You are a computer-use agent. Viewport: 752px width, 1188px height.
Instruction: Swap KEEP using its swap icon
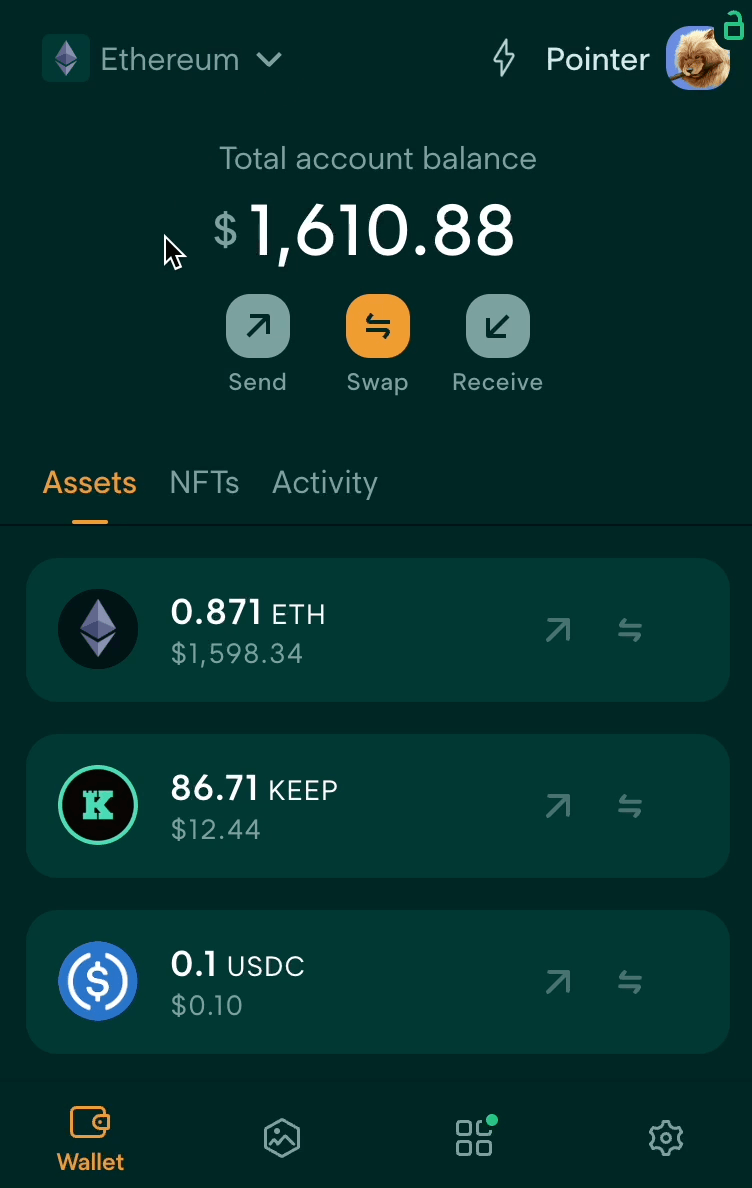click(630, 806)
